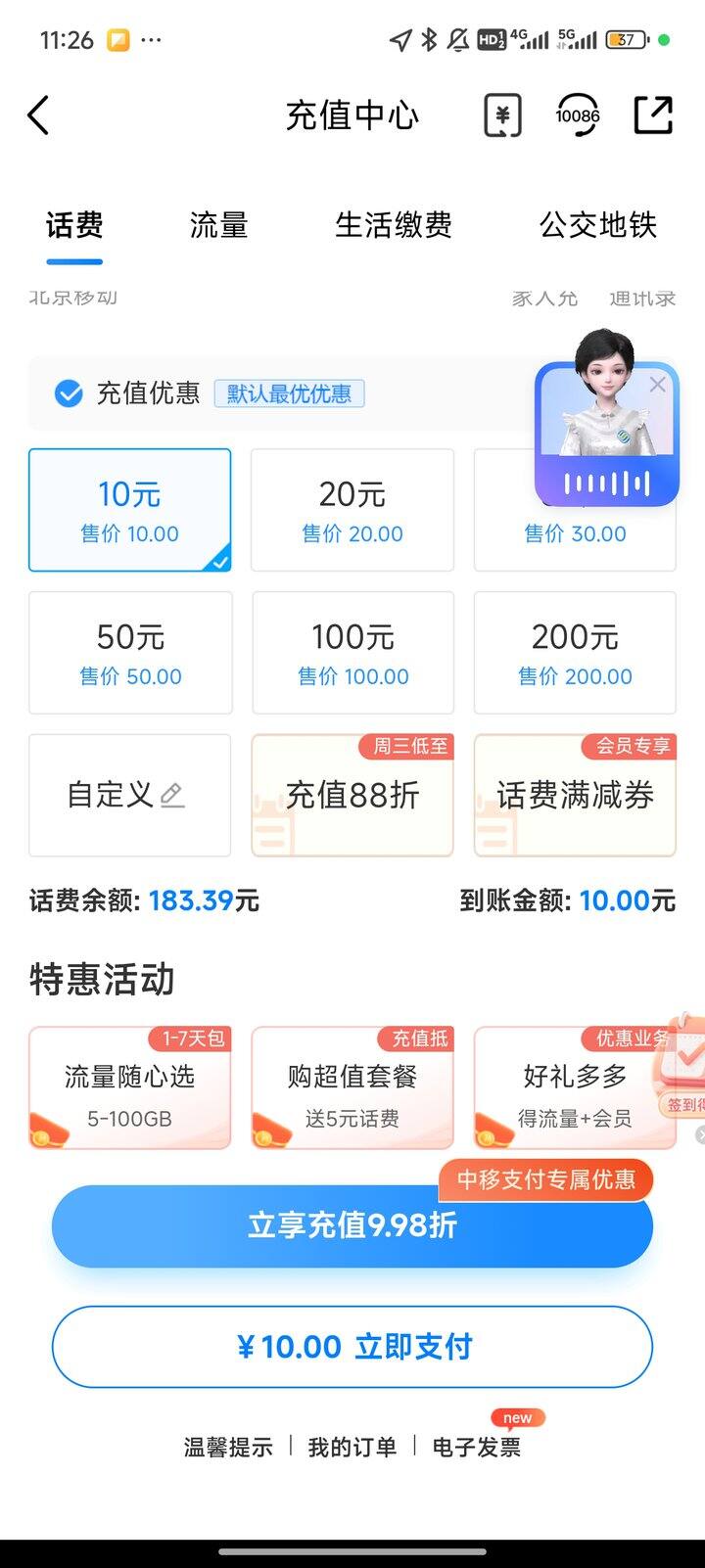Screen dimensions: 705x1568
Task: Open the 充值88折 promotion
Action: coord(352,795)
